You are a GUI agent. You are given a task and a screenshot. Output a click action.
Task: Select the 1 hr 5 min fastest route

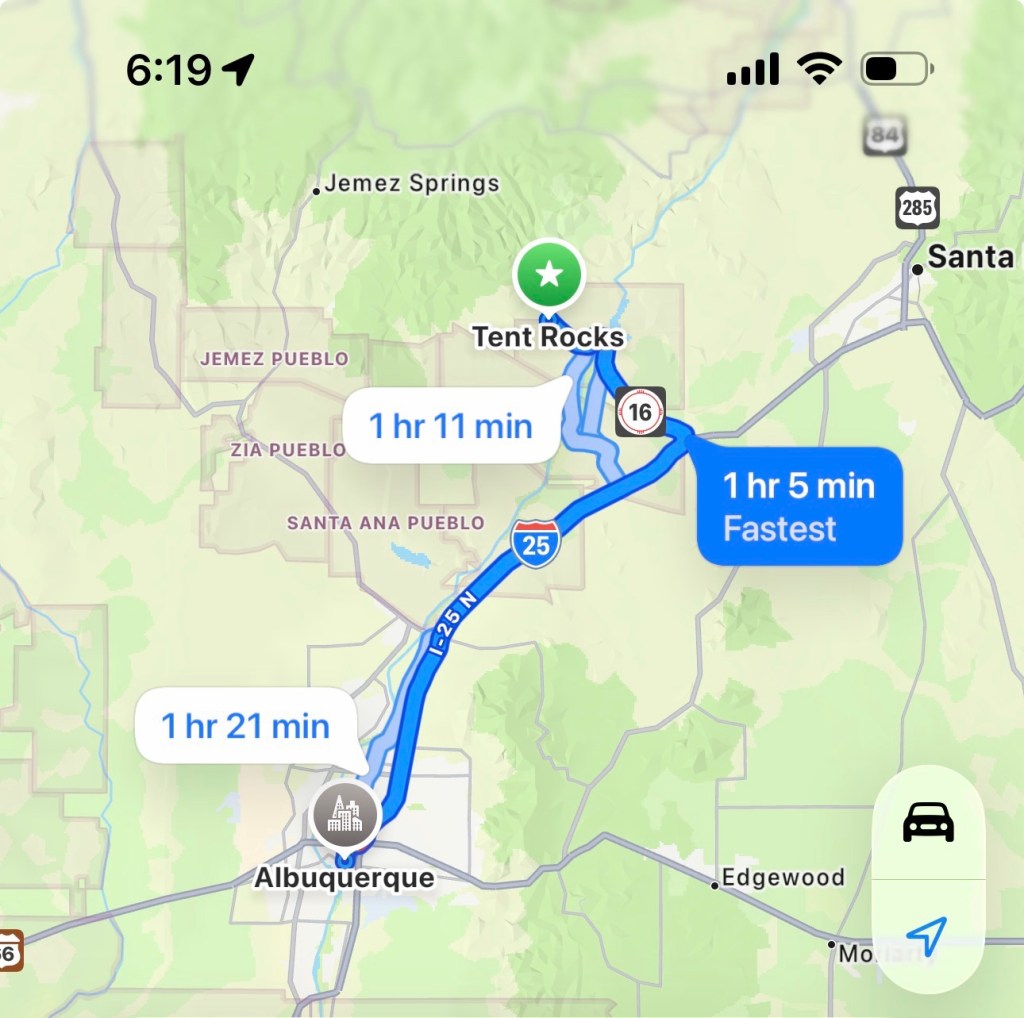799,506
